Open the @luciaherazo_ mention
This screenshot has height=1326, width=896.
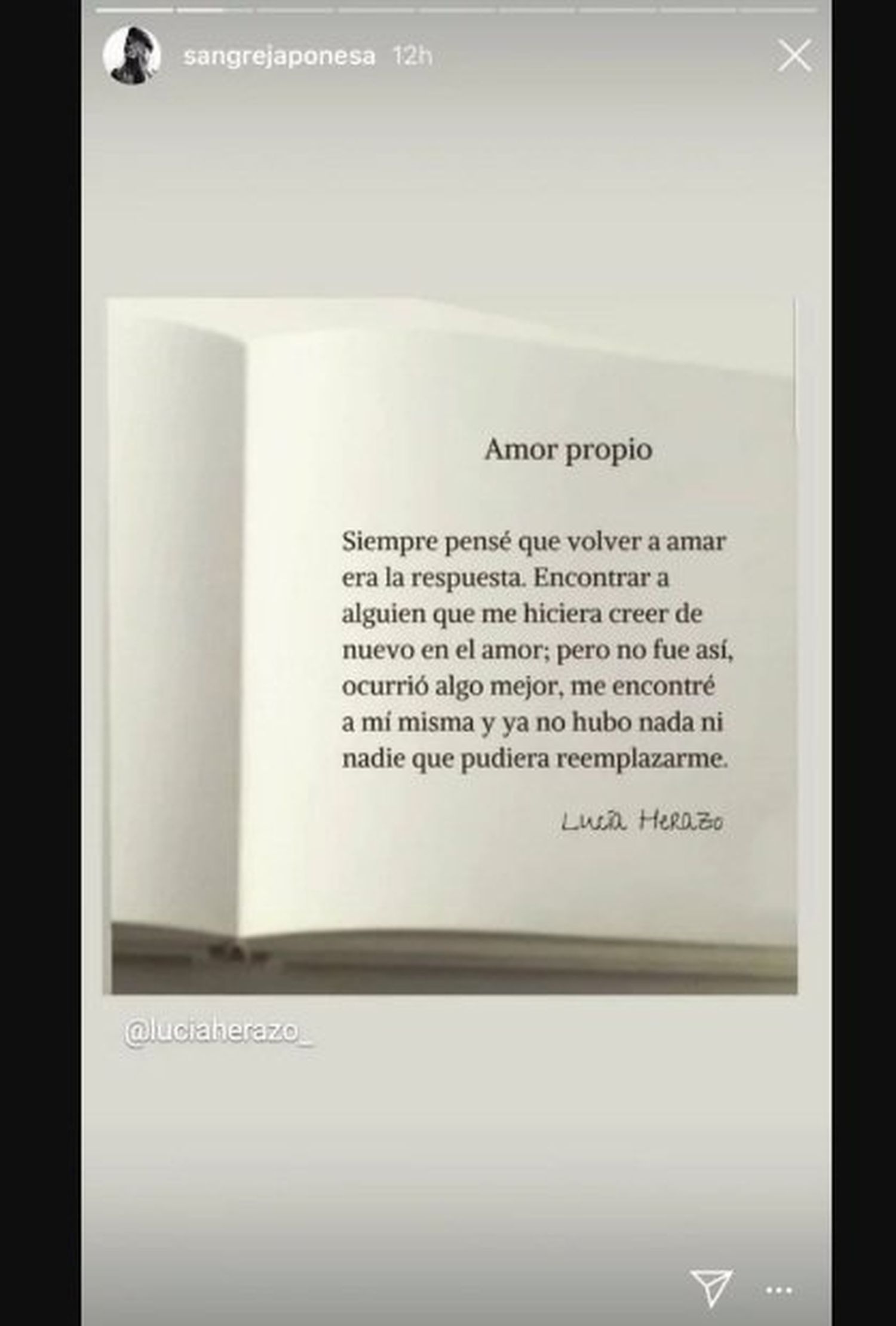click(218, 1033)
